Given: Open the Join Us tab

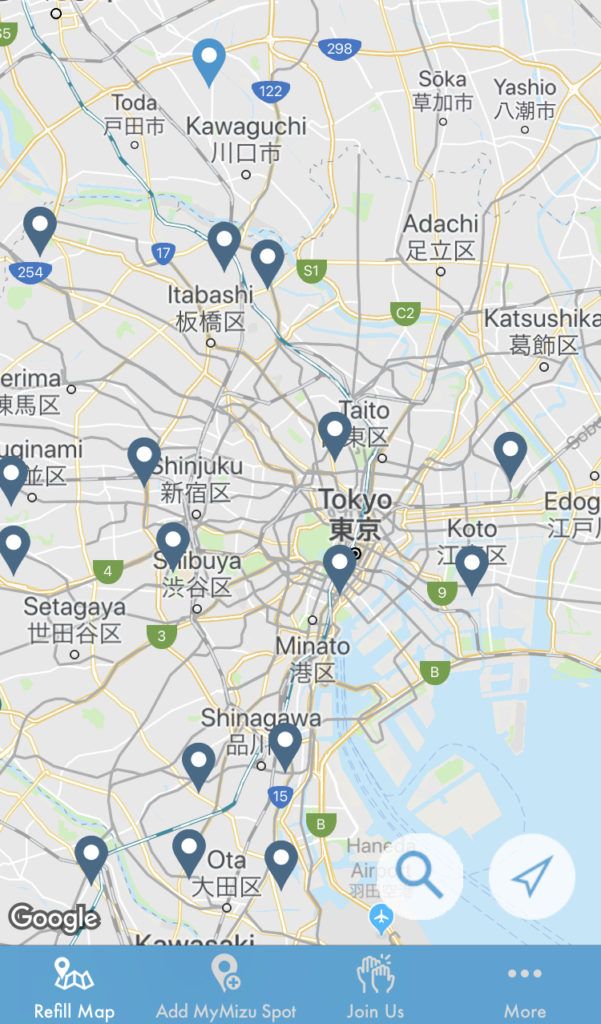Looking at the screenshot, I should tap(376, 985).
